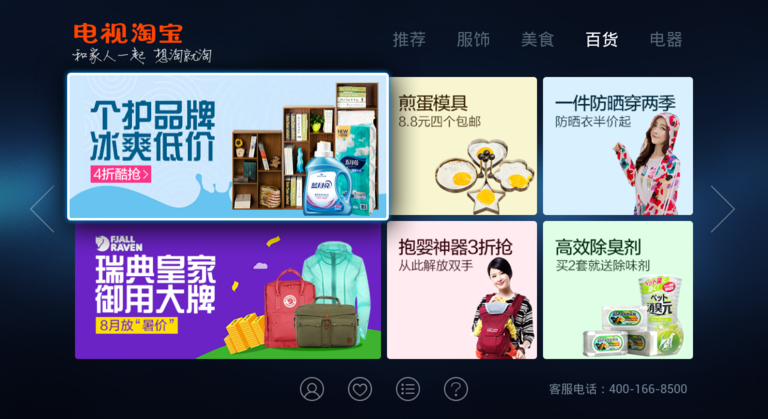Open the 美食 category tab
The height and width of the screenshot is (419, 768).
pos(537,40)
